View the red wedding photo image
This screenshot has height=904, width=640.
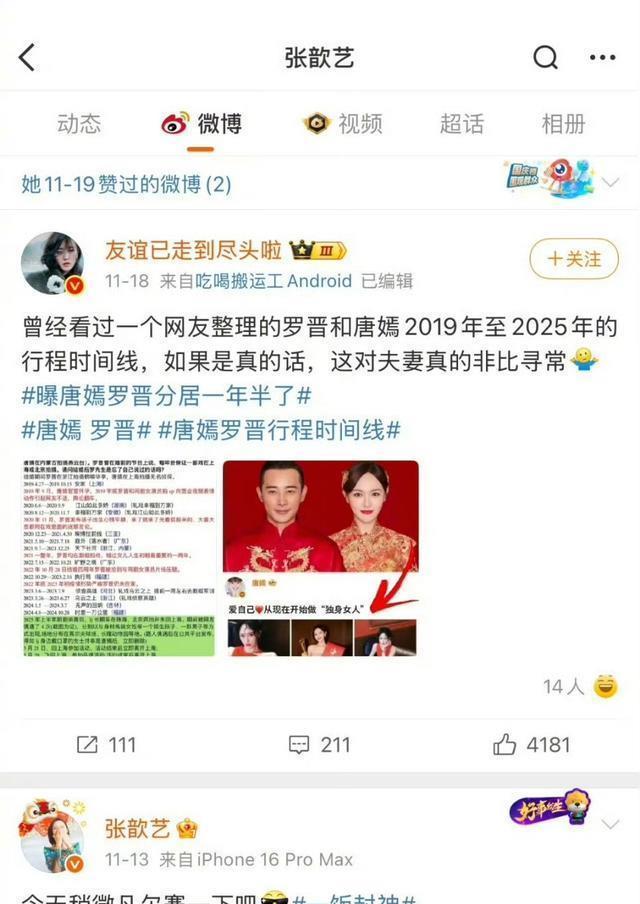pyautogui.click(x=320, y=558)
